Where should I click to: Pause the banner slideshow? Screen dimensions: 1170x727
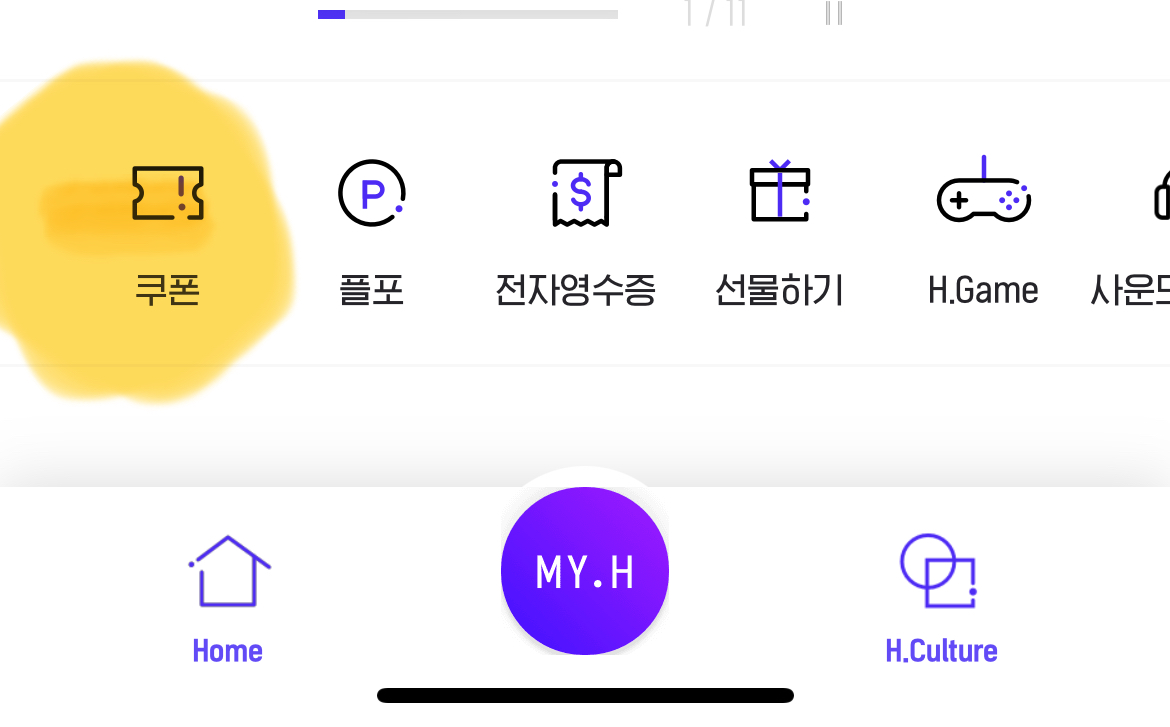833,13
